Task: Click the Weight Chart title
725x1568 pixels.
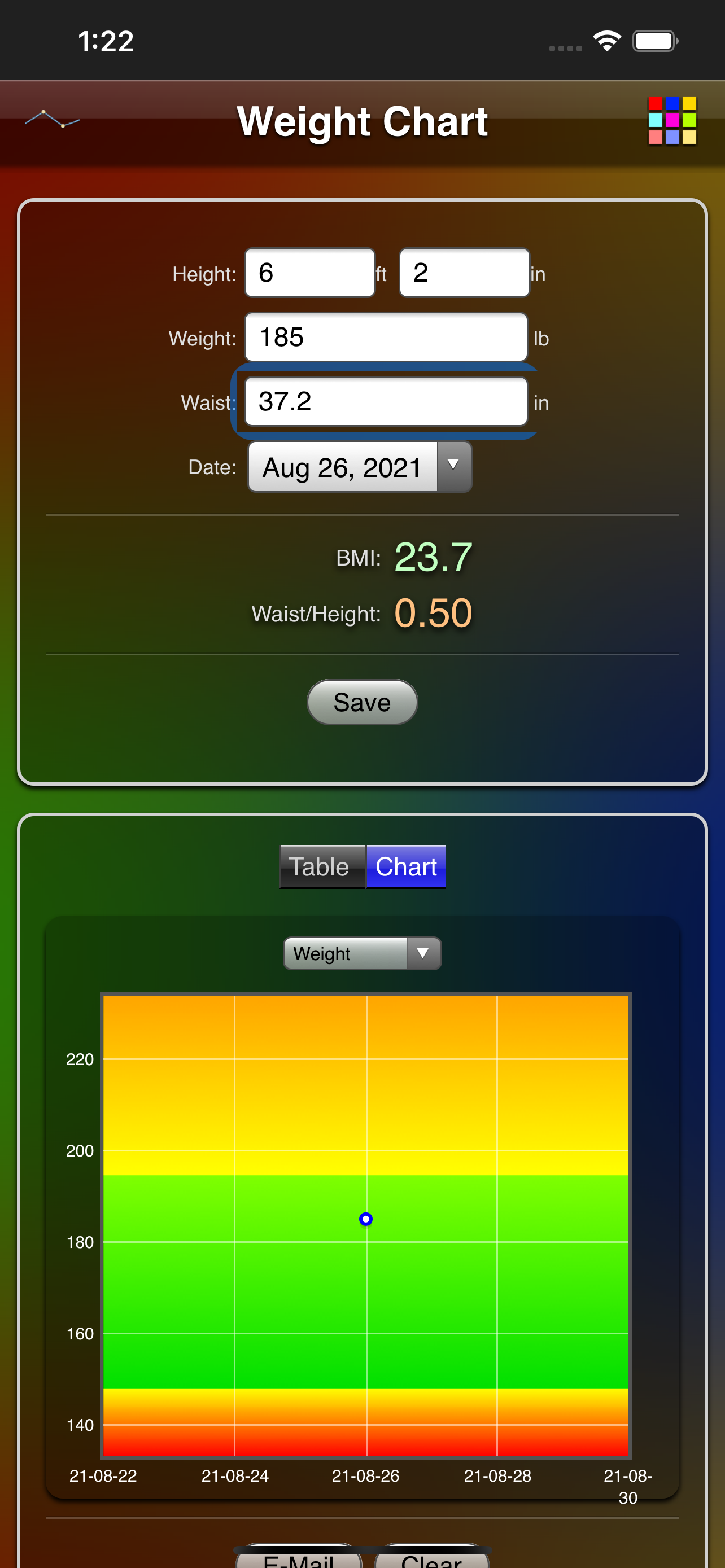Action: [363, 121]
